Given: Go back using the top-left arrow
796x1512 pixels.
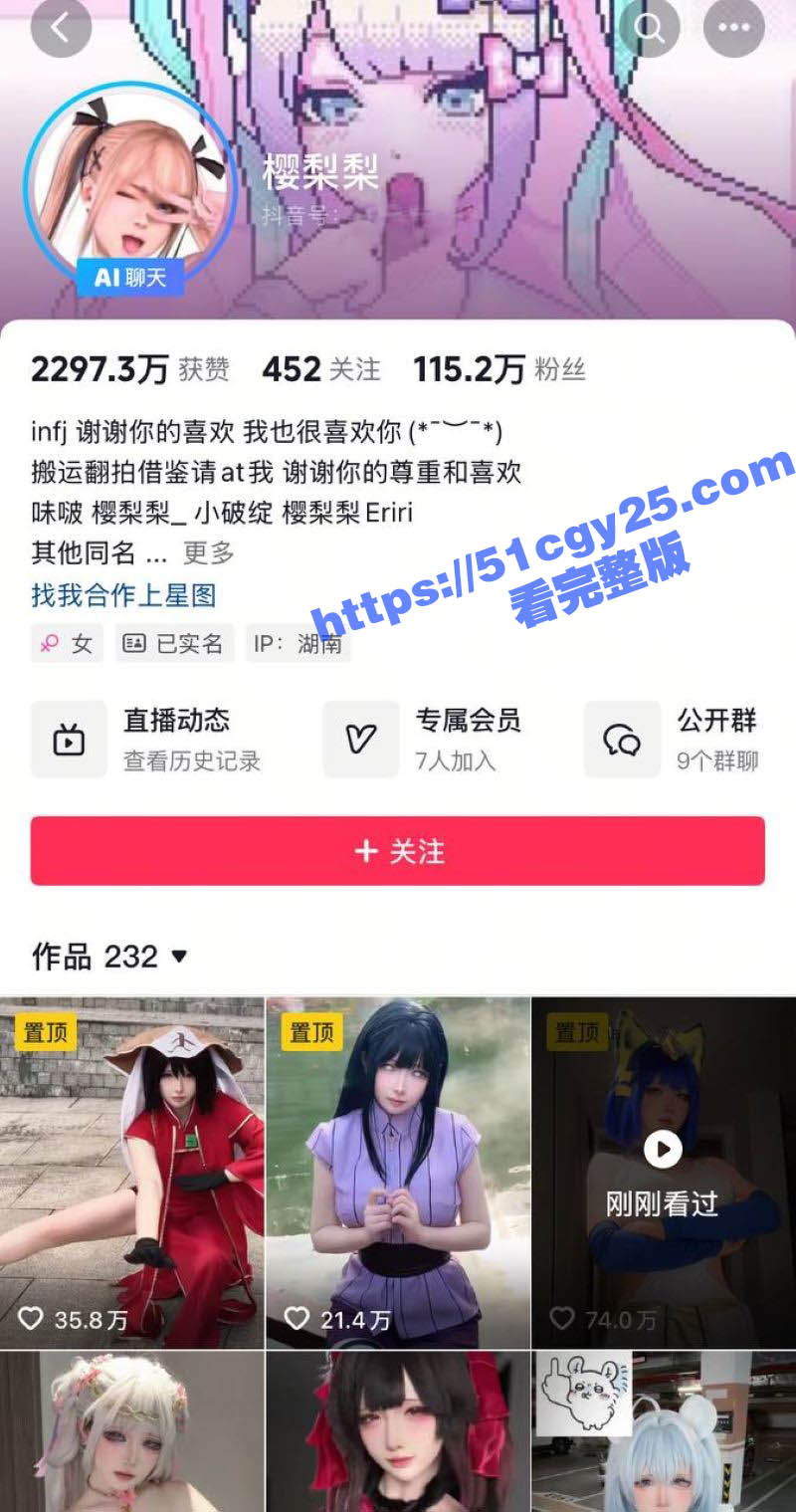Looking at the screenshot, I should click(x=61, y=28).
